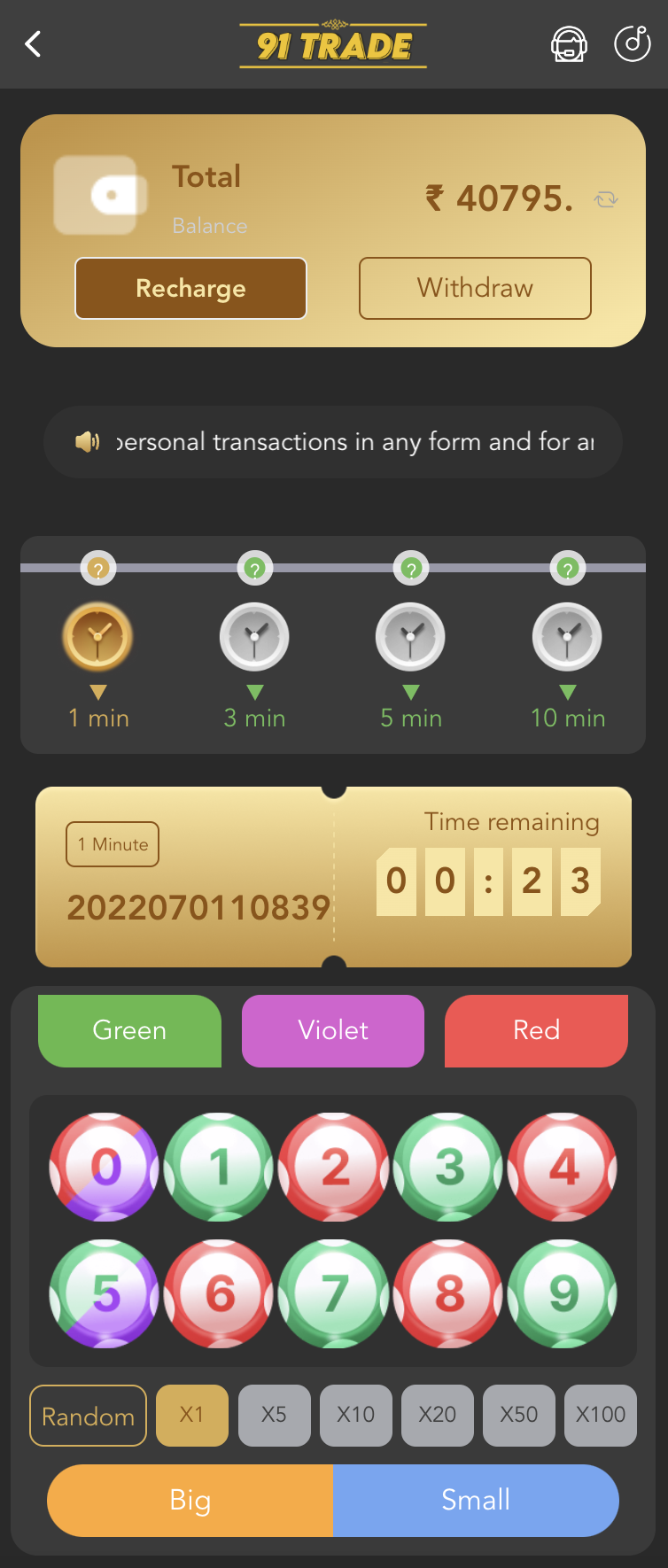Tap the music icon in header
This screenshot has width=668, height=1568.
tap(632, 43)
